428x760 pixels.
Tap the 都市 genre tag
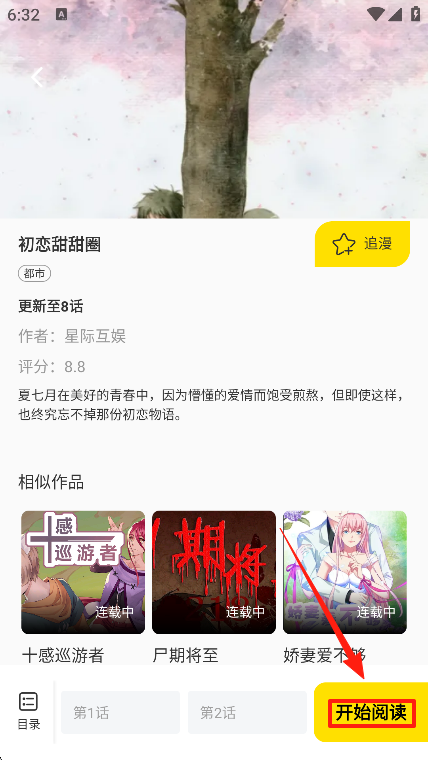[x=34, y=274]
